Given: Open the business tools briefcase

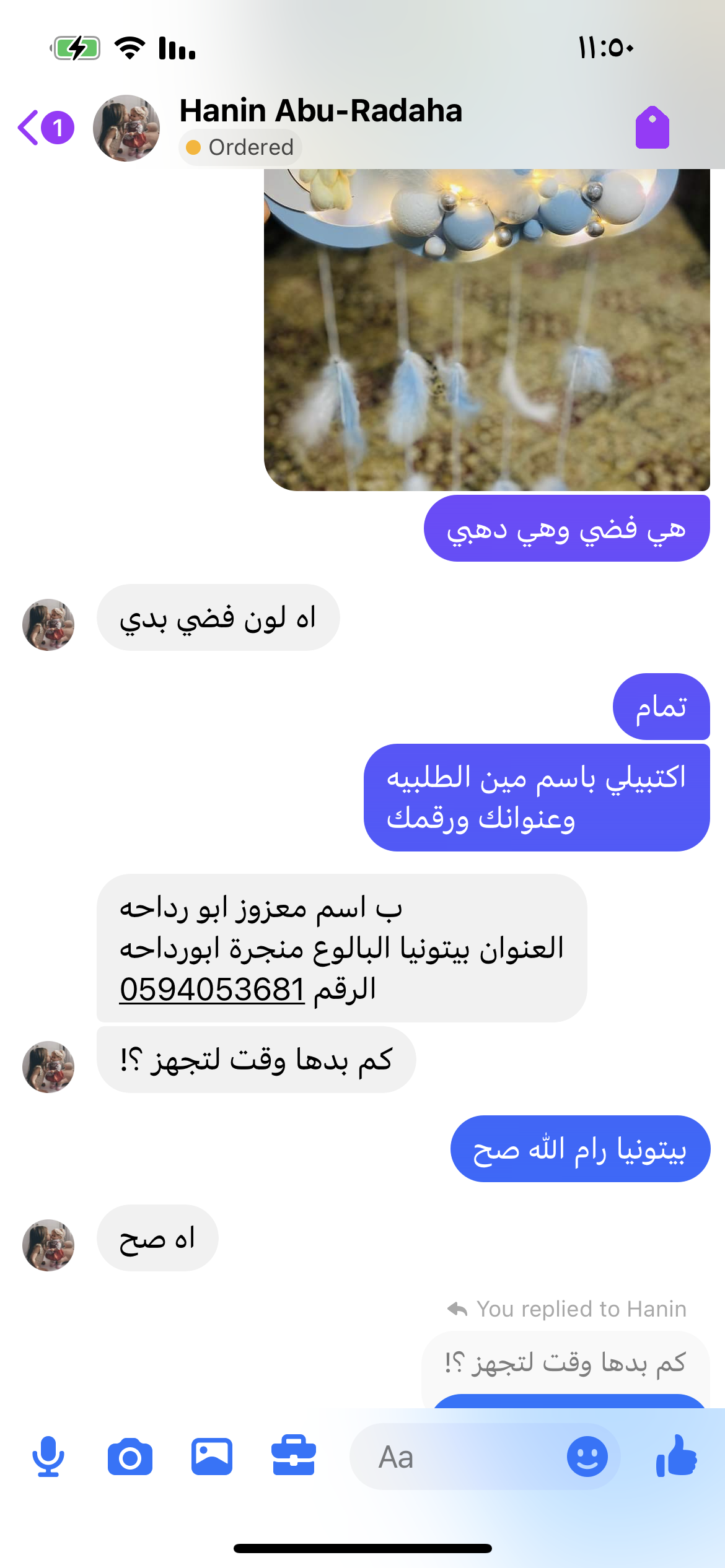Looking at the screenshot, I should pos(294,1457).
